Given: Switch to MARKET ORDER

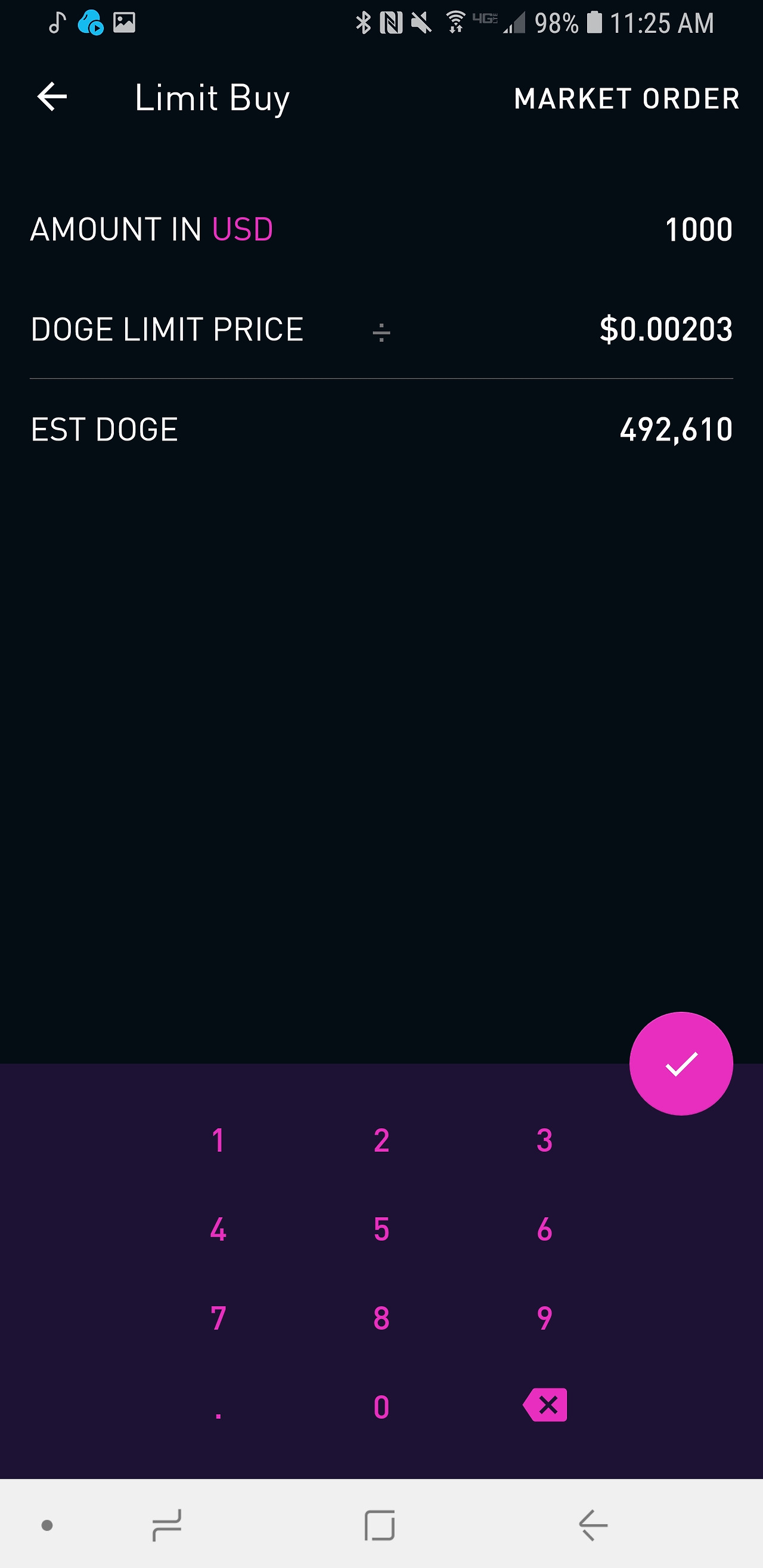Looking at the screenshot, I should pyautogui.click(x=626, y=98).
